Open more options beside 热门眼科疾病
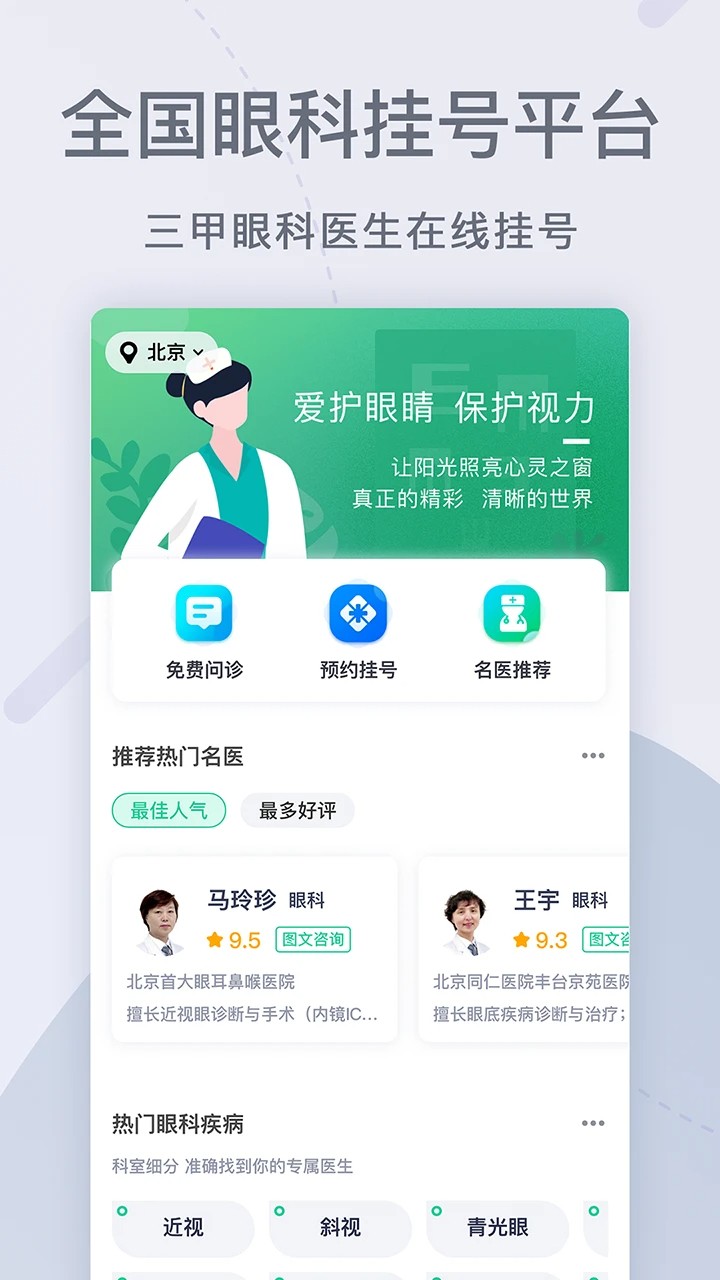This screenshot has height=1280, width=720. [594, 1122]
